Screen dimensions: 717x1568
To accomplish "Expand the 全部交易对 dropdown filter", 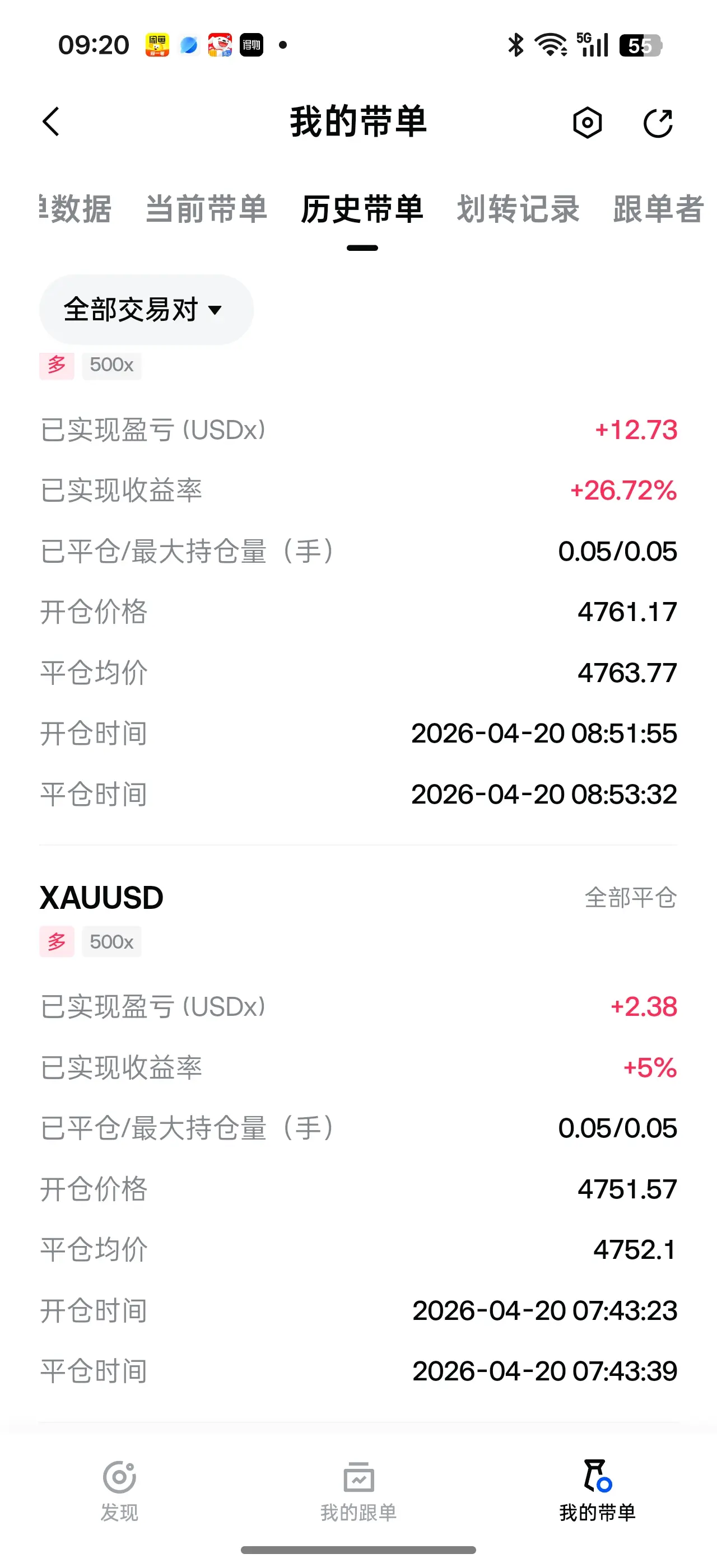I will [146, 309].
